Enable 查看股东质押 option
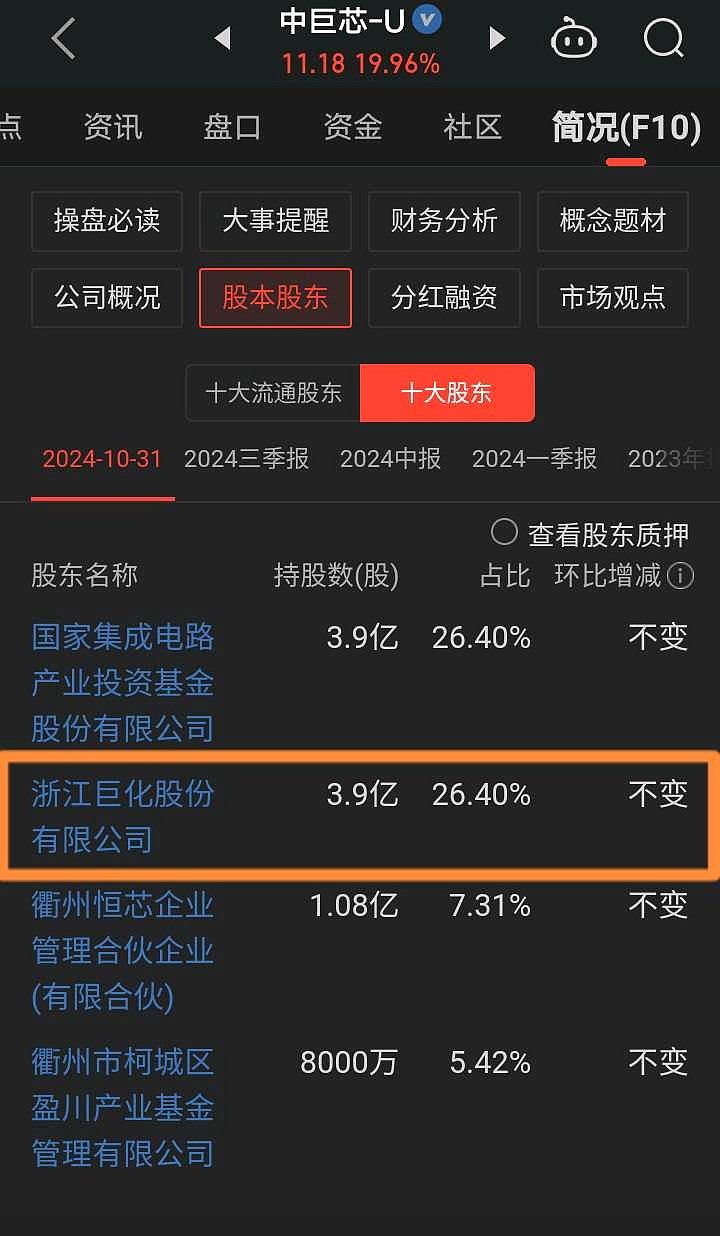720x1236 pixels. (590, 534)
